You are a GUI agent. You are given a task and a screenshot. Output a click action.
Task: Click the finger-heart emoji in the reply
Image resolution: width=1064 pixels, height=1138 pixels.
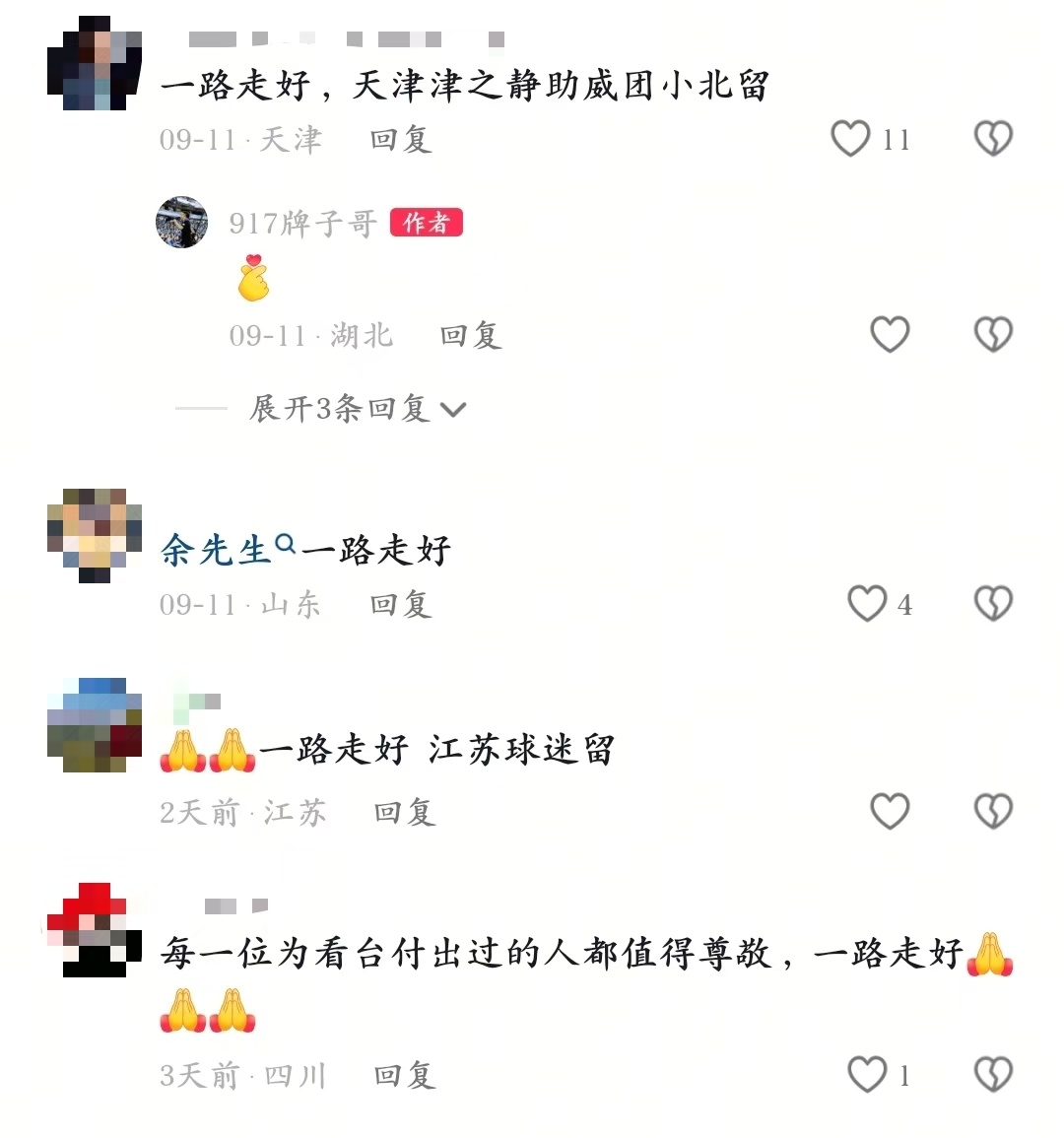(x=252, y=279)
